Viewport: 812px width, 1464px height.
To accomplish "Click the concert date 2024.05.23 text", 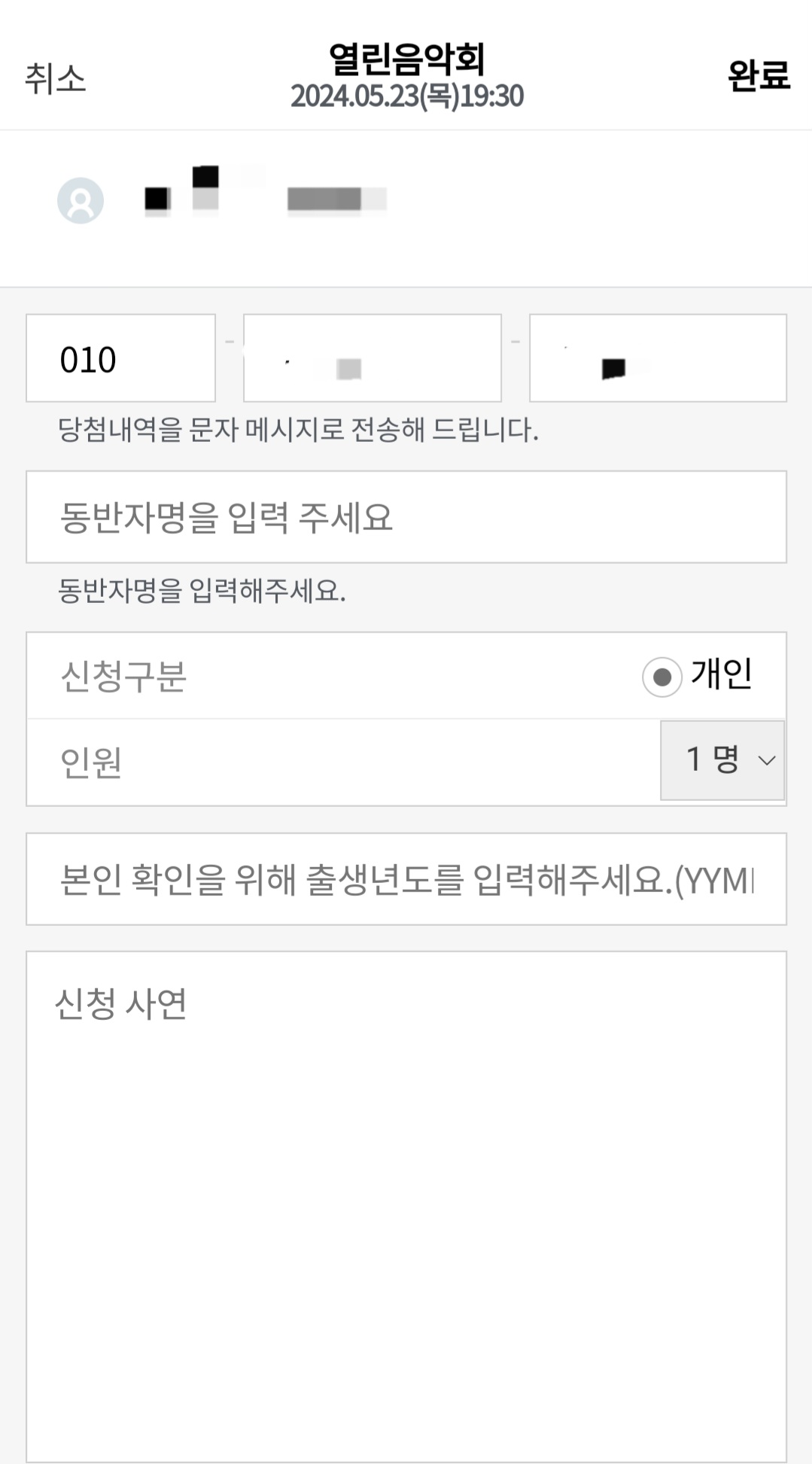I will [406, 96].
